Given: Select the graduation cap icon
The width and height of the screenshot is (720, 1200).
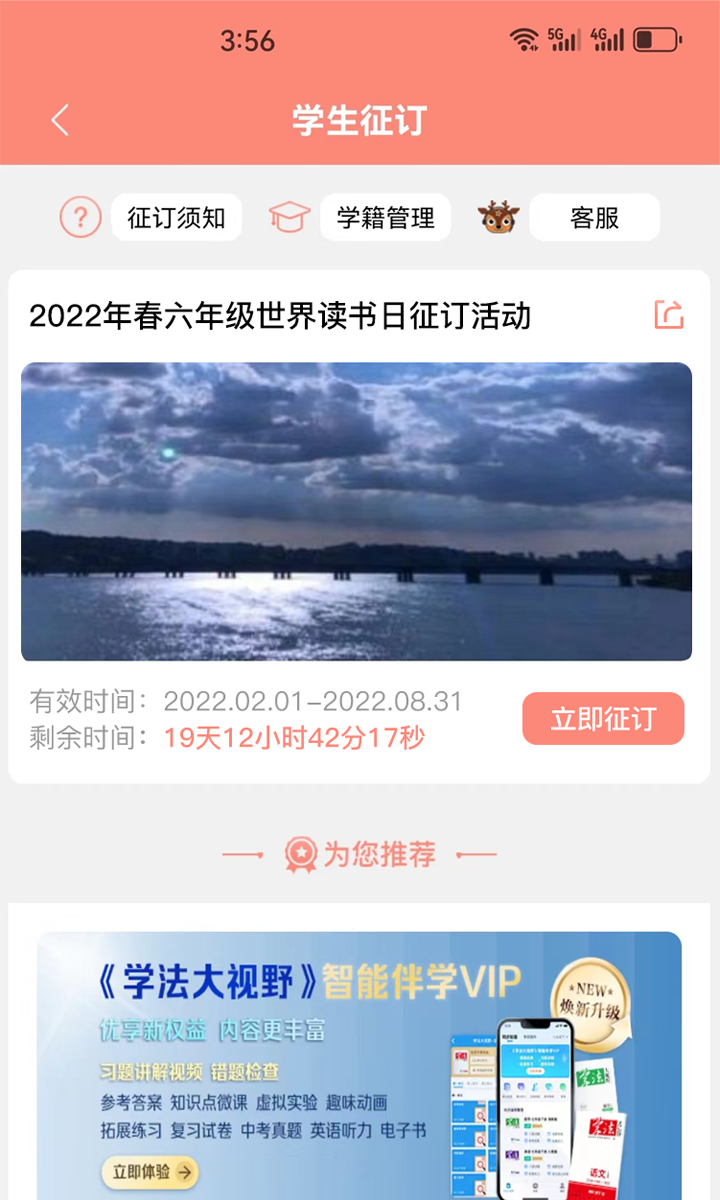Looking at the screenshot, I should click(x=288, y=216).
